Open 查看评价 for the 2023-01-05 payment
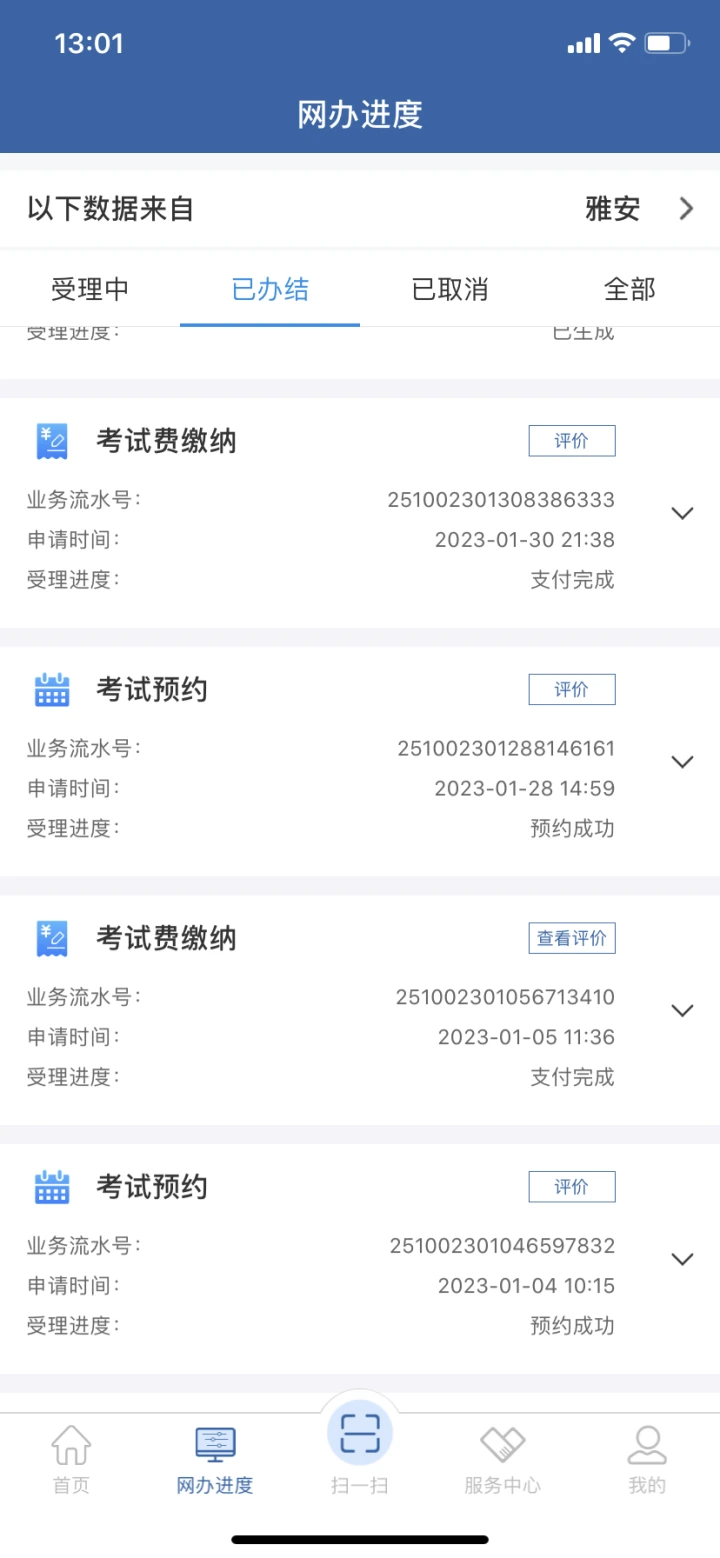This screenshot has height=1558, width=720. point(571,939)
